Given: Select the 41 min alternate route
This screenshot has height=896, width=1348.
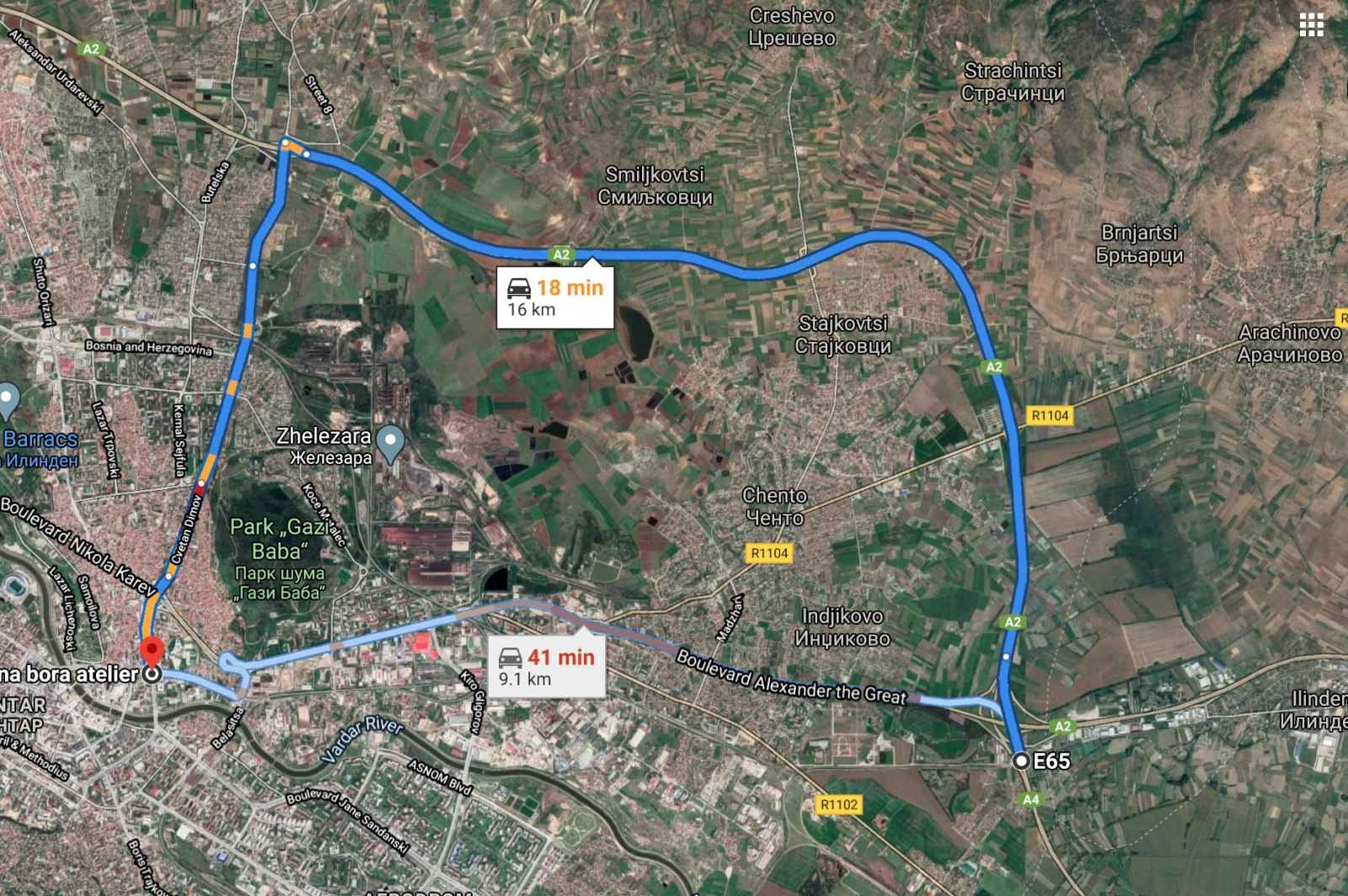Looking at the screenshot, I should click(547, 666).
